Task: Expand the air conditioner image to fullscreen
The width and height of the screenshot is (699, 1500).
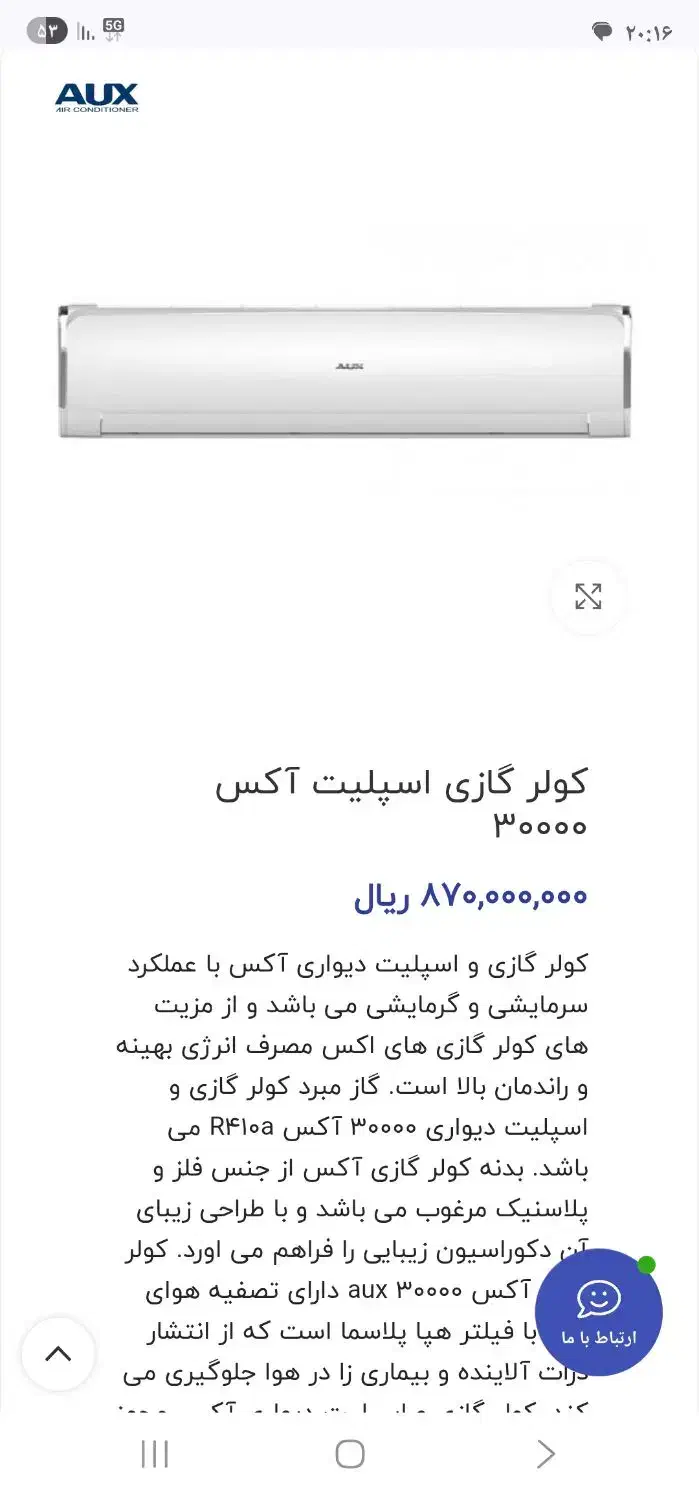Action: coord(588,597)
